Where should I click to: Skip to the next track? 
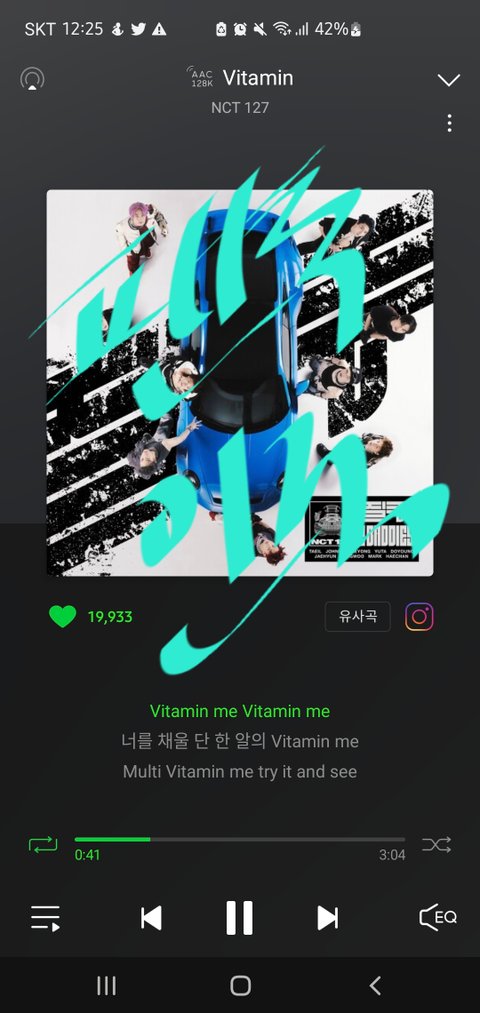(328, 917)
